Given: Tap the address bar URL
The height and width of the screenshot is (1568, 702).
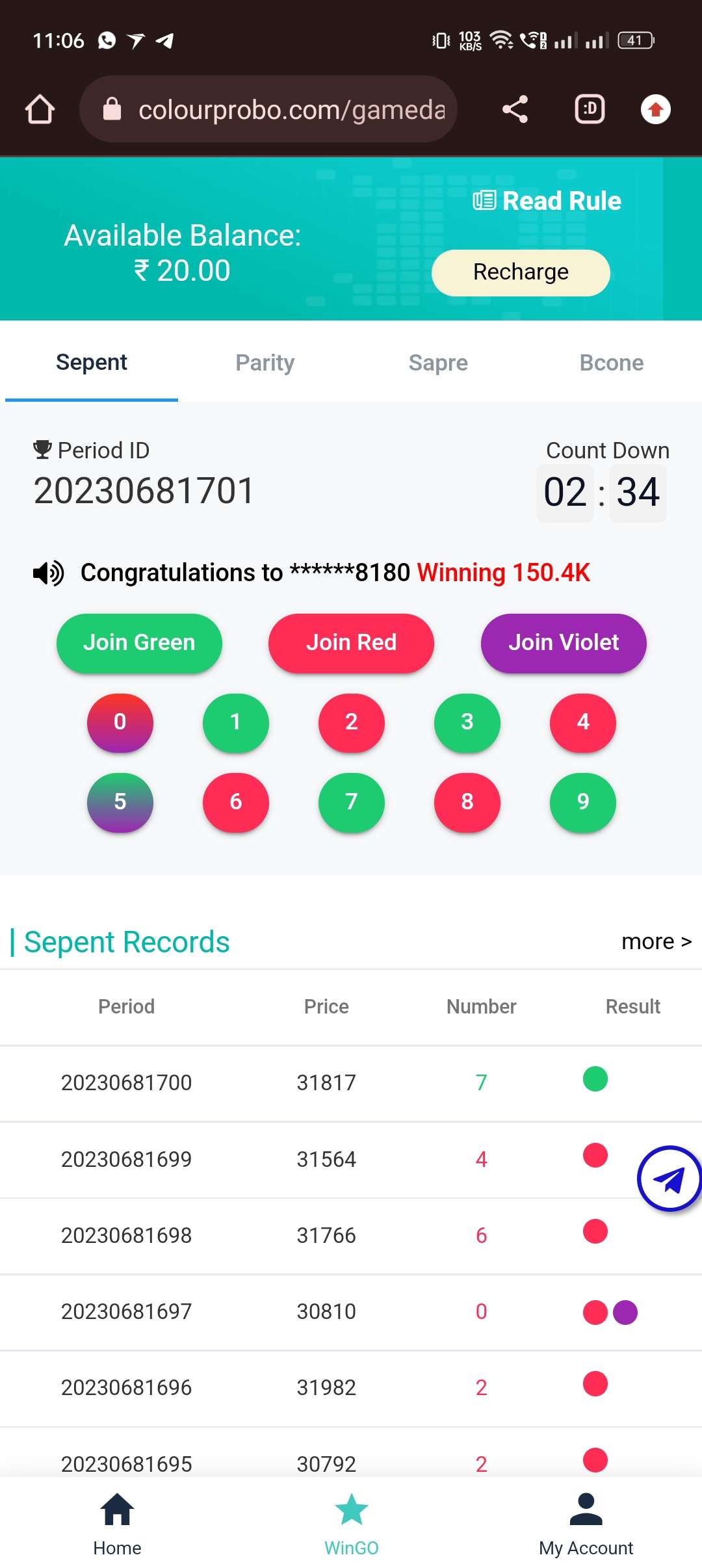Looking at the screenshot, I should [x=291, y=110].
